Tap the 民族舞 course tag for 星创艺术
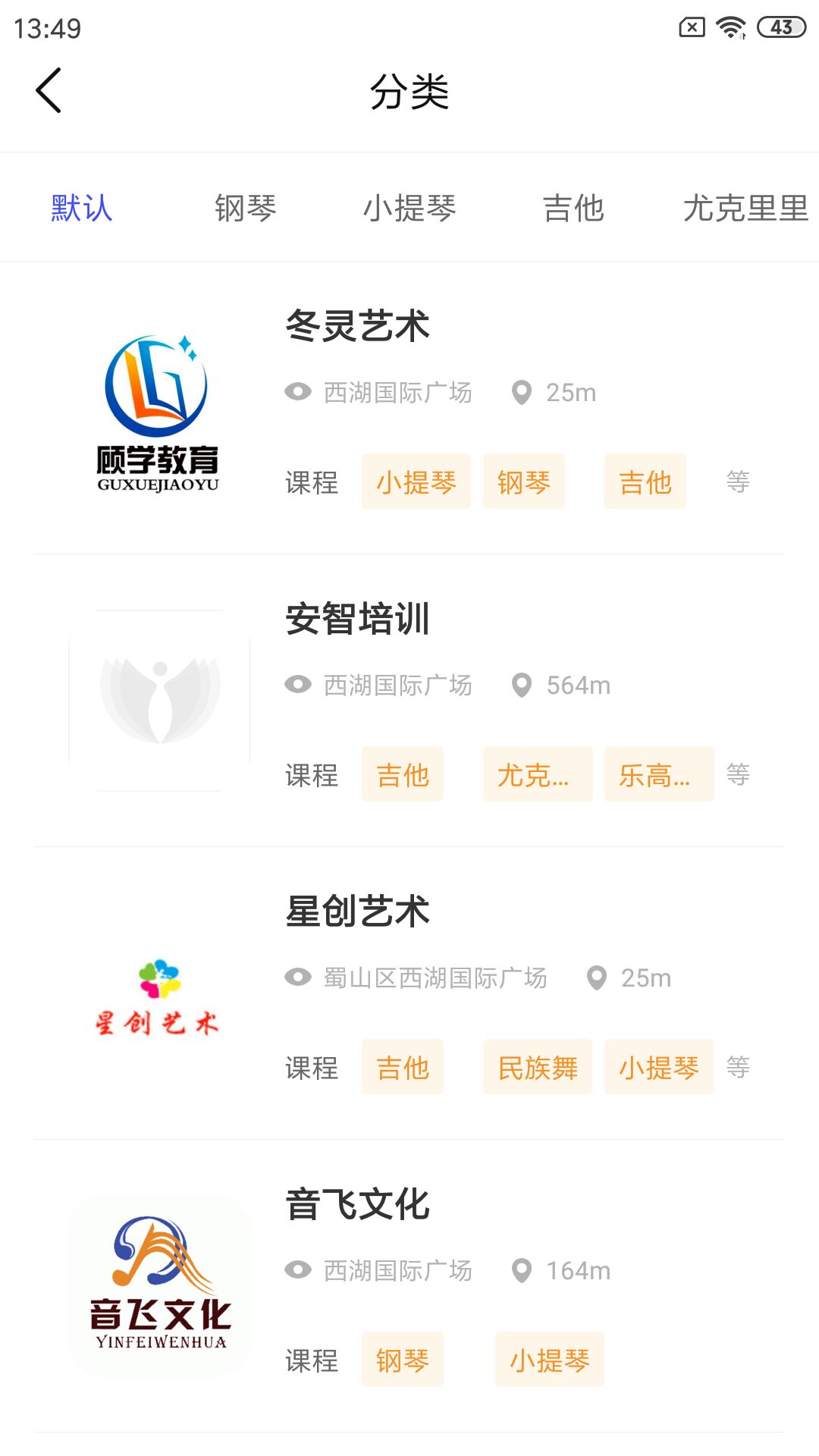The width and height of the screenshot is (819, 1456). pos(538,1067)
